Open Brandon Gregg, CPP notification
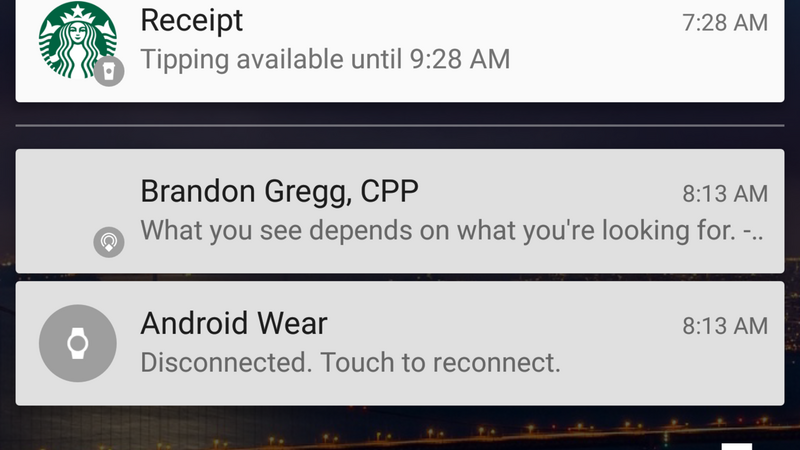Image resolution: width=800 pixels, height=450 pixels. [x=400, y=211]
